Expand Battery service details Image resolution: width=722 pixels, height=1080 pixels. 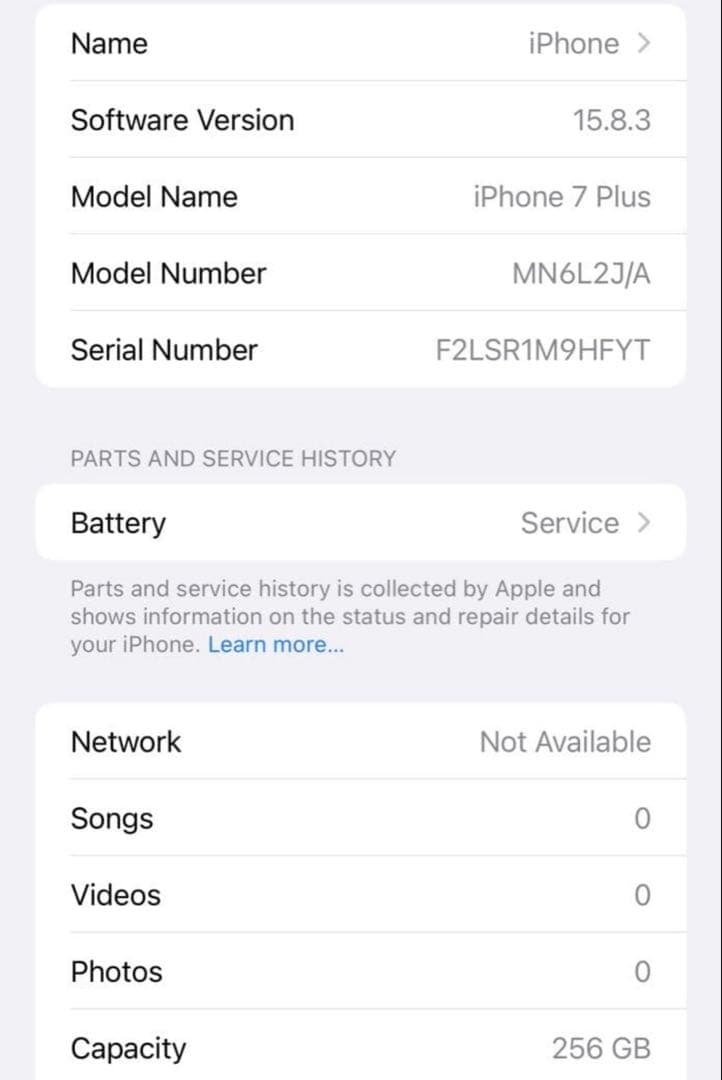coord(300,522)
